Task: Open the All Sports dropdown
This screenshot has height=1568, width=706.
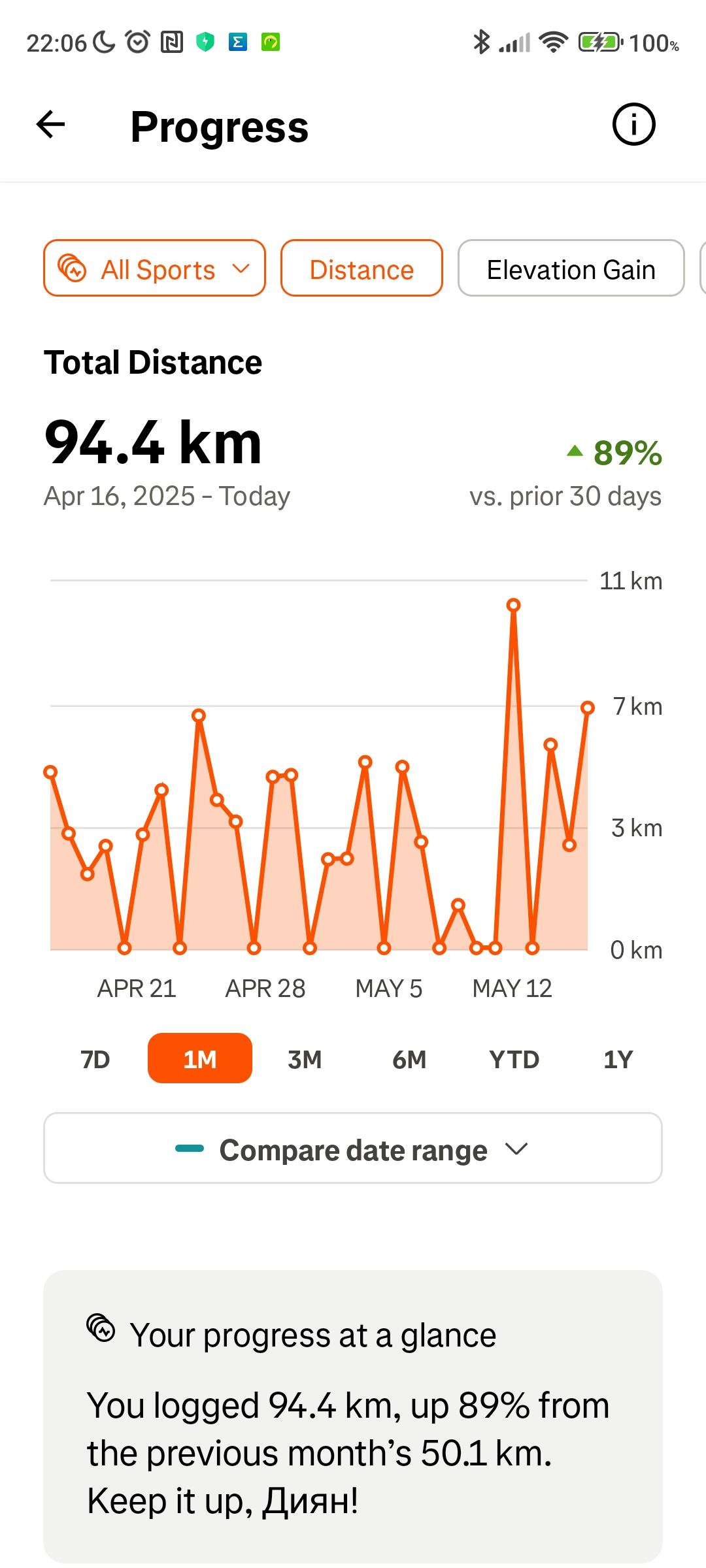Action: tap(154, 268)
